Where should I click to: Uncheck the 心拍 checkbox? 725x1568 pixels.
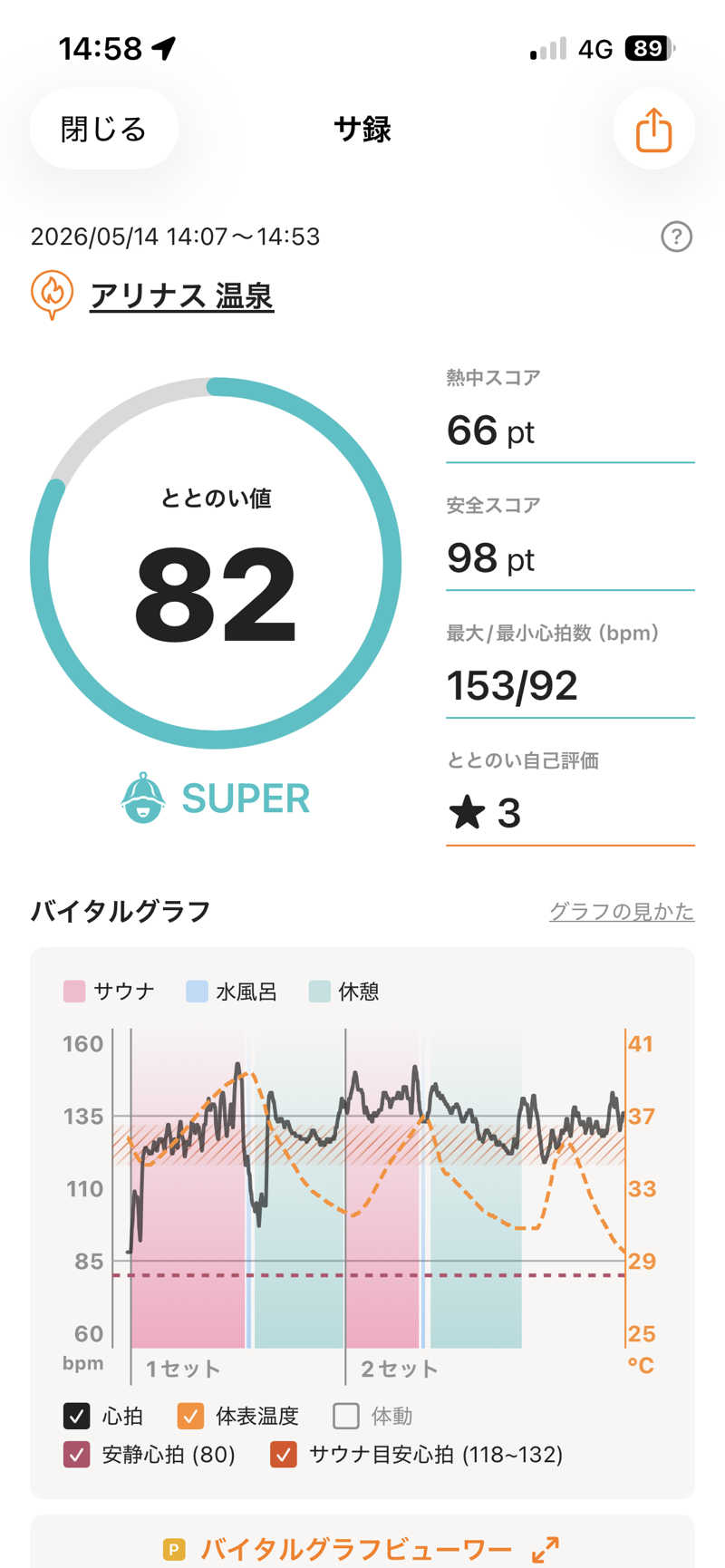tap(77, 1416)
